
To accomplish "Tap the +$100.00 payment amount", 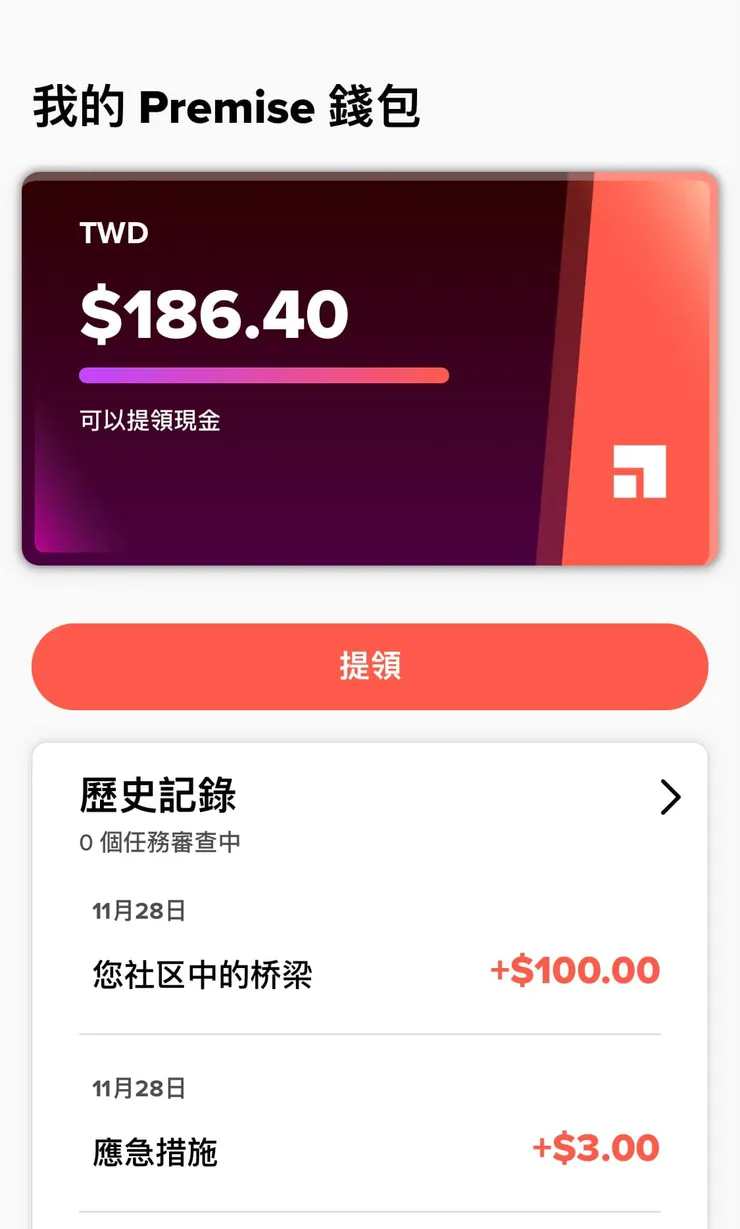I will coord(575,970).
